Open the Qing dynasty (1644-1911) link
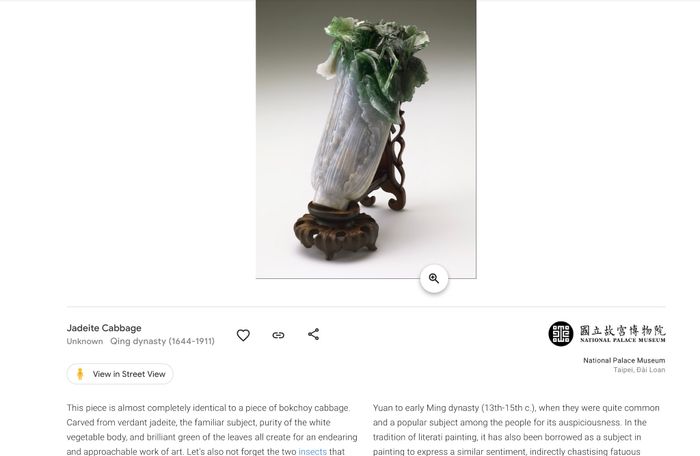 pyautogui.click(x=162, y=341)
